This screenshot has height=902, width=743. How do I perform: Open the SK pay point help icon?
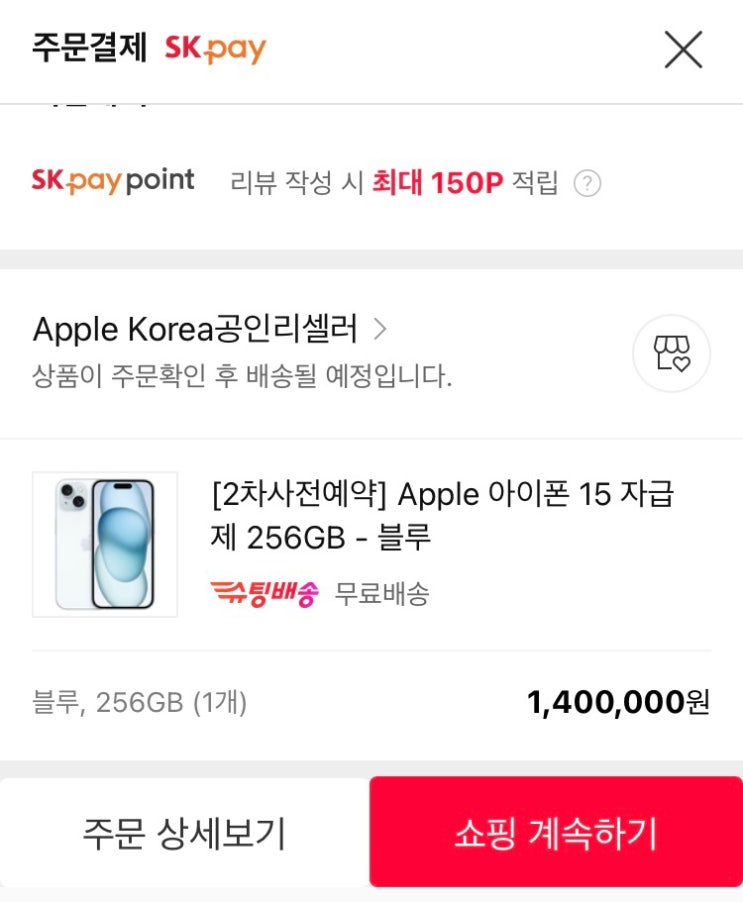(587, 184)
